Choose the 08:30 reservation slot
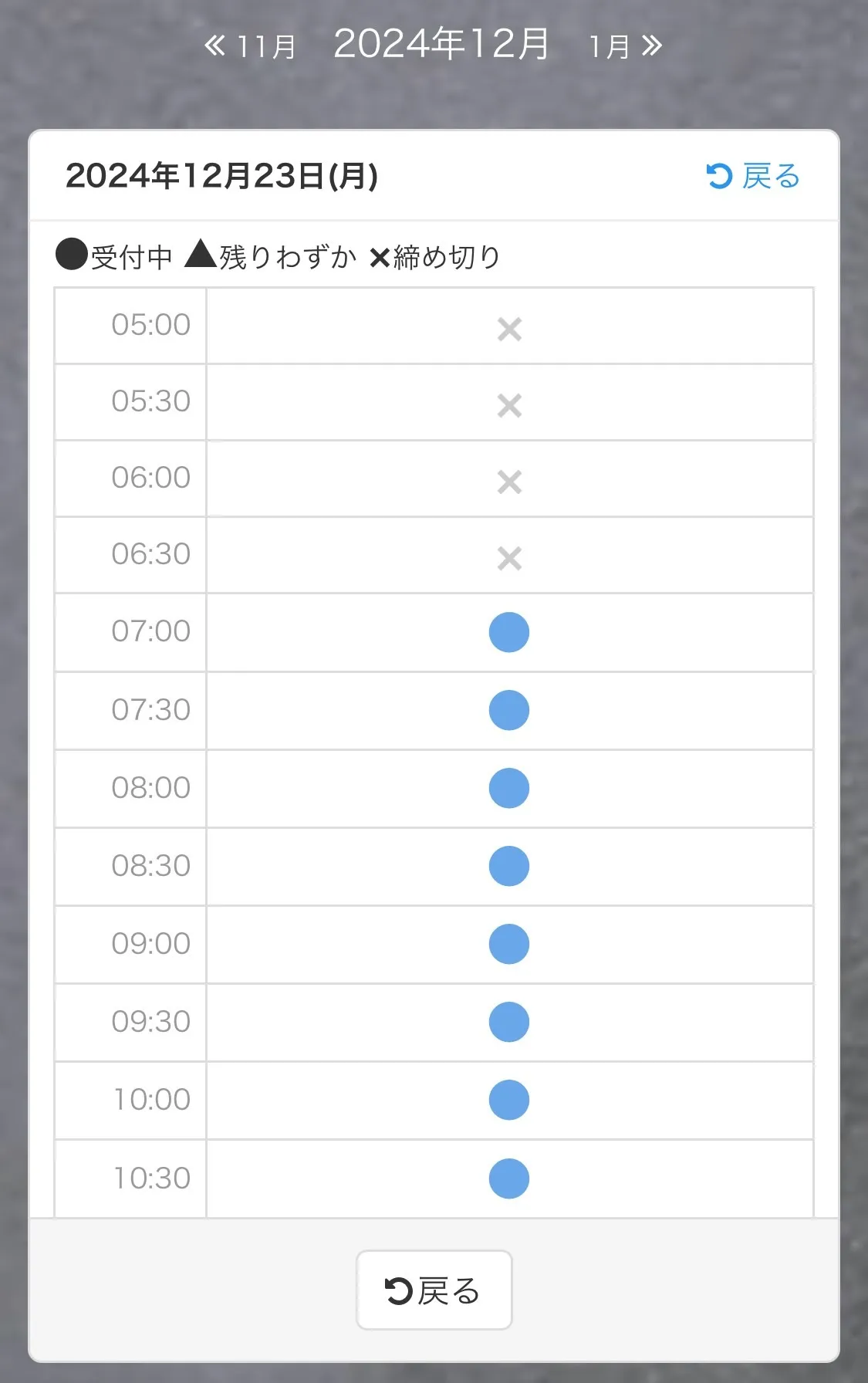 click(509, 866)
